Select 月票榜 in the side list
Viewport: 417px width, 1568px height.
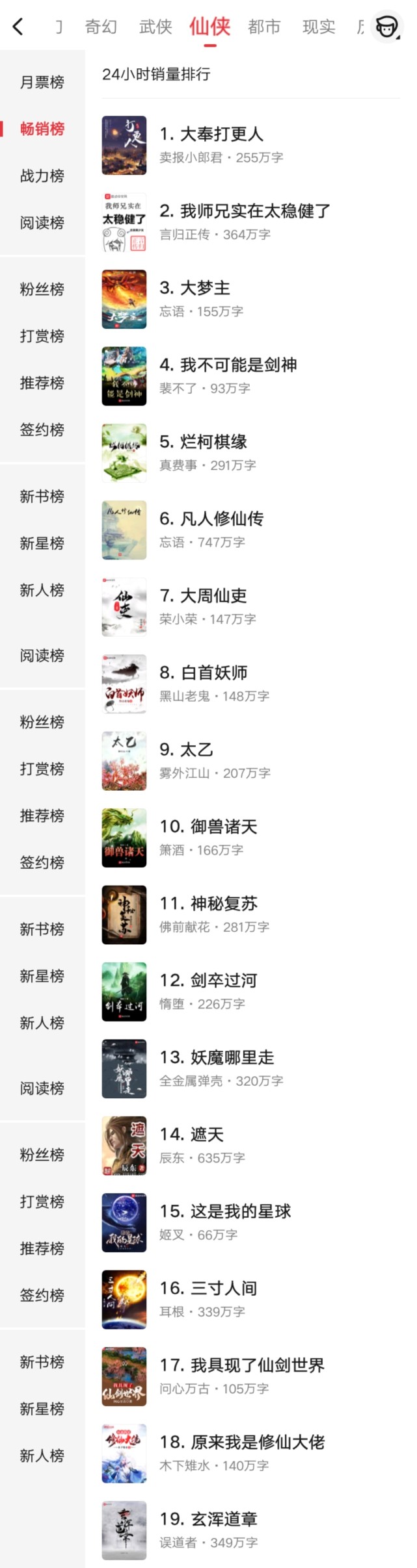tap(42, 82)
